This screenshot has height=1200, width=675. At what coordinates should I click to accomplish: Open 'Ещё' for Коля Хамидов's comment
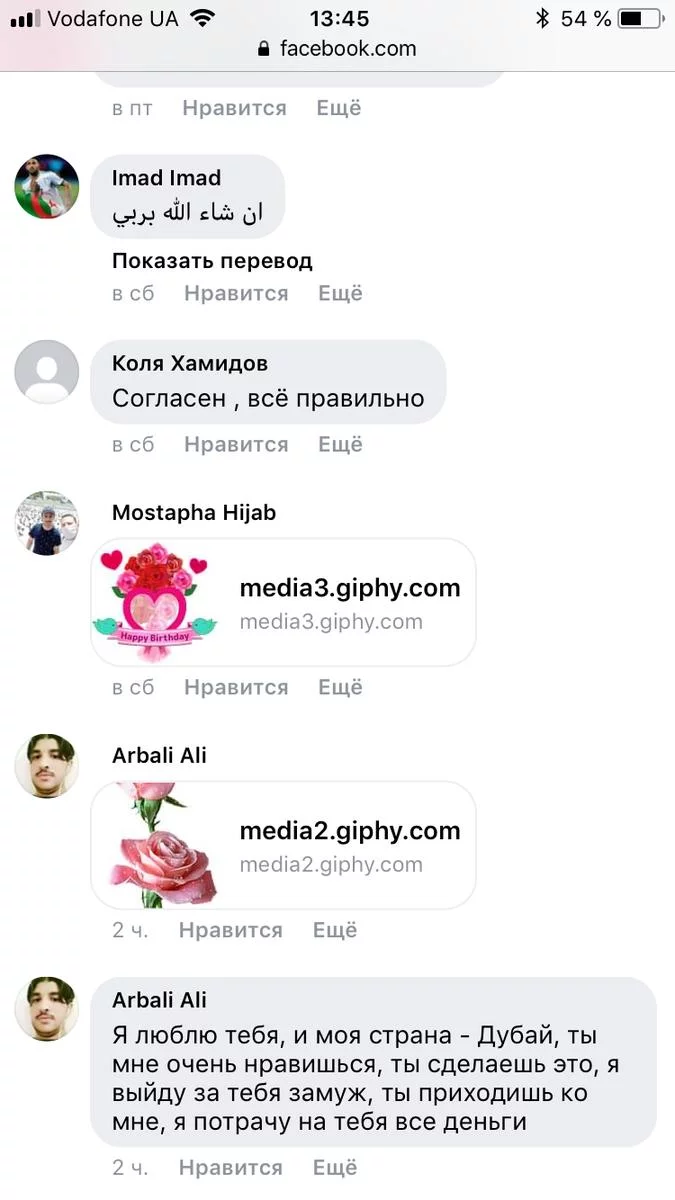pos(340,444)
